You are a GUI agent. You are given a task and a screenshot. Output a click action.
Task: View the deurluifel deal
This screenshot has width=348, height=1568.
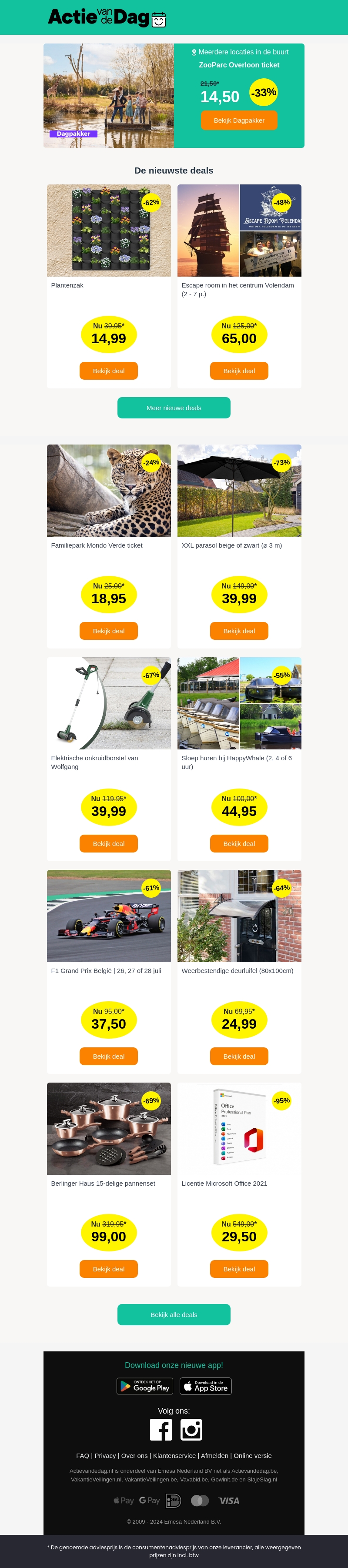click(238, 1056)
